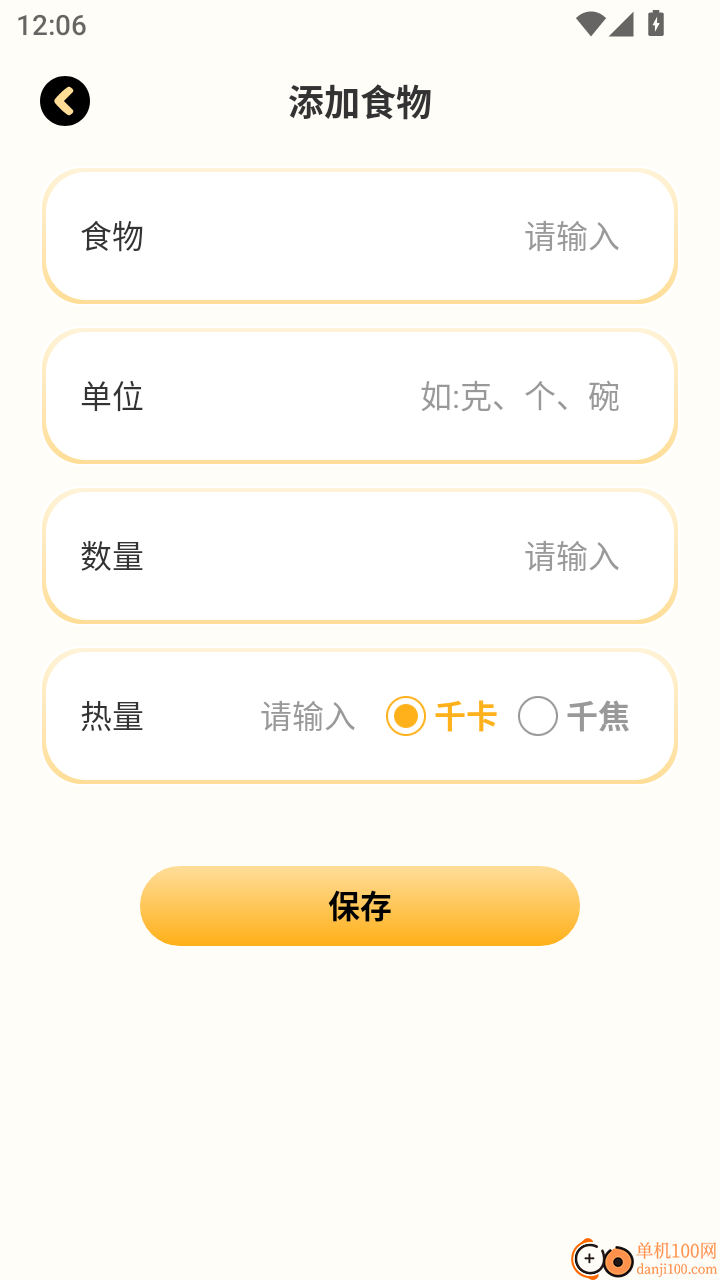Click the 请输入 placeholder for food name
The height and width of the screenshot is (1280, 720).
coord(572,237)
